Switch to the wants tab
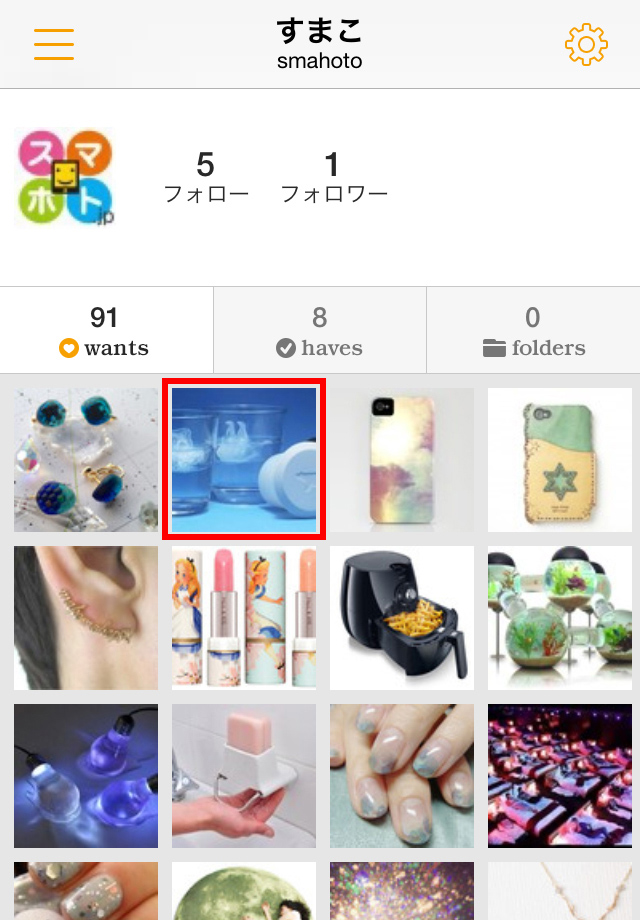Screen dimensions: 640x920 coord(105,331)
